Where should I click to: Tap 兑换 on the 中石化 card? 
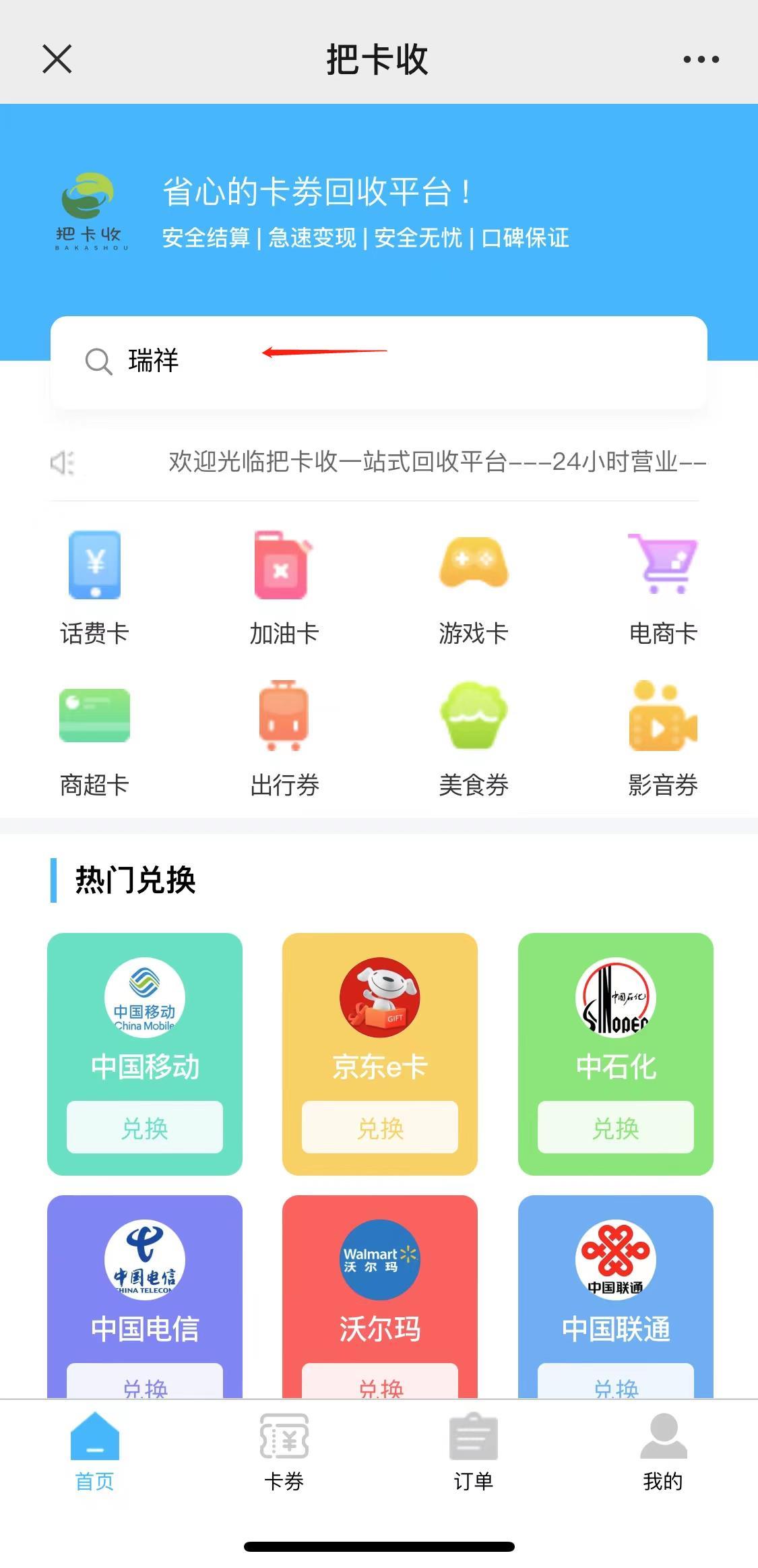[616, 1127]
